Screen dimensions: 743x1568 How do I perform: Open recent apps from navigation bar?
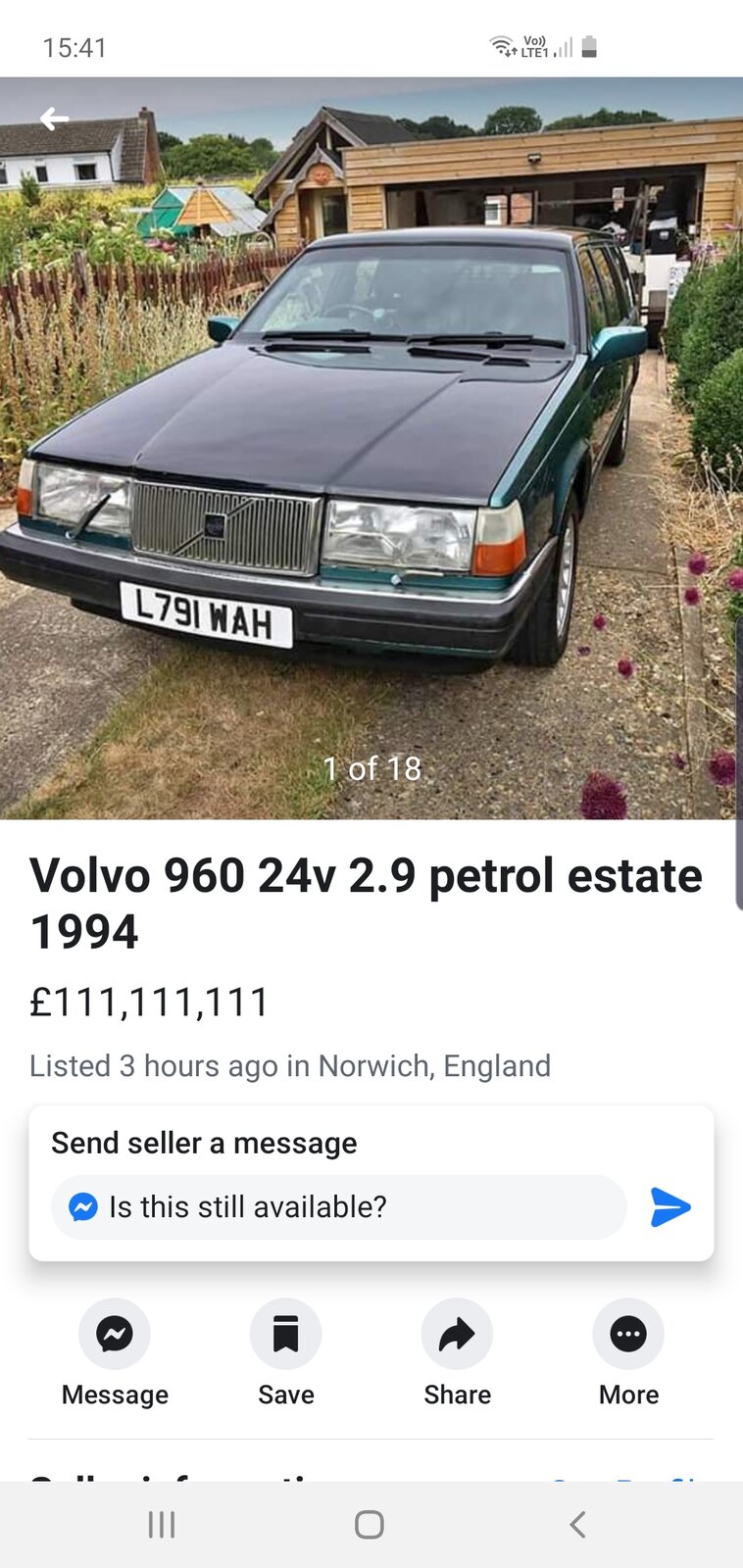[162, 1524]
